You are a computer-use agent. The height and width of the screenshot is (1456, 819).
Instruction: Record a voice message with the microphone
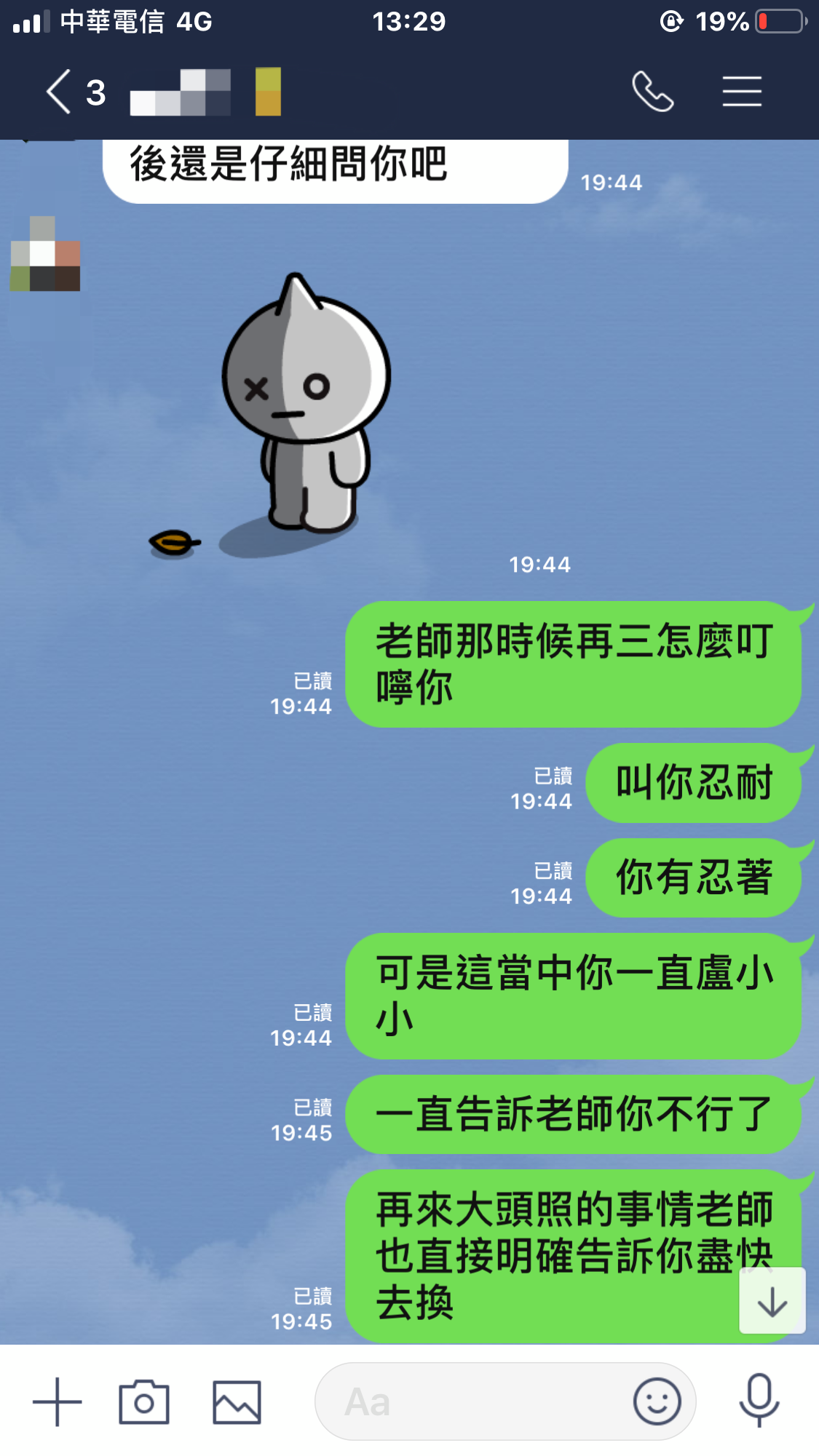click(759, 1400)
